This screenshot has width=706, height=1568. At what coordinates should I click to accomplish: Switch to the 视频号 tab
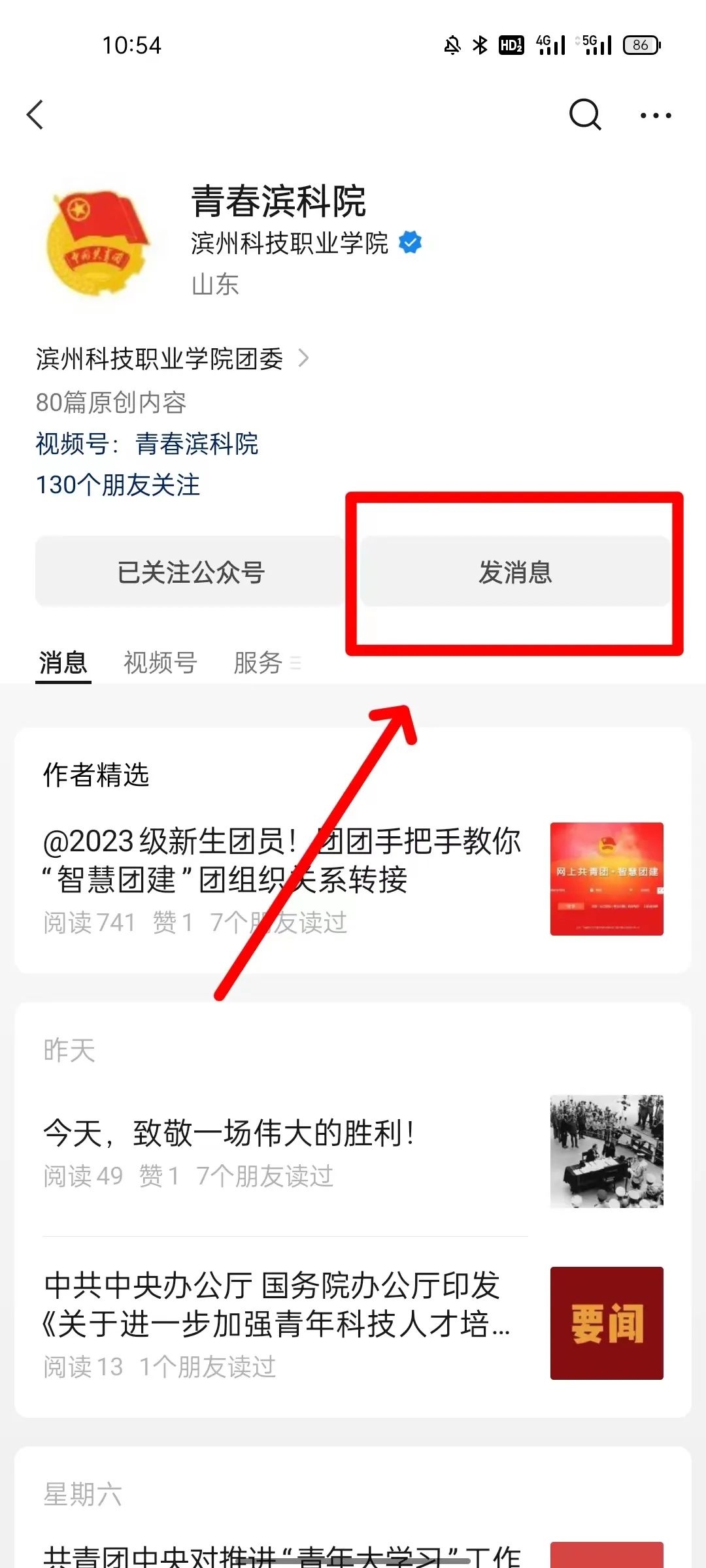(x=160, y=662)
